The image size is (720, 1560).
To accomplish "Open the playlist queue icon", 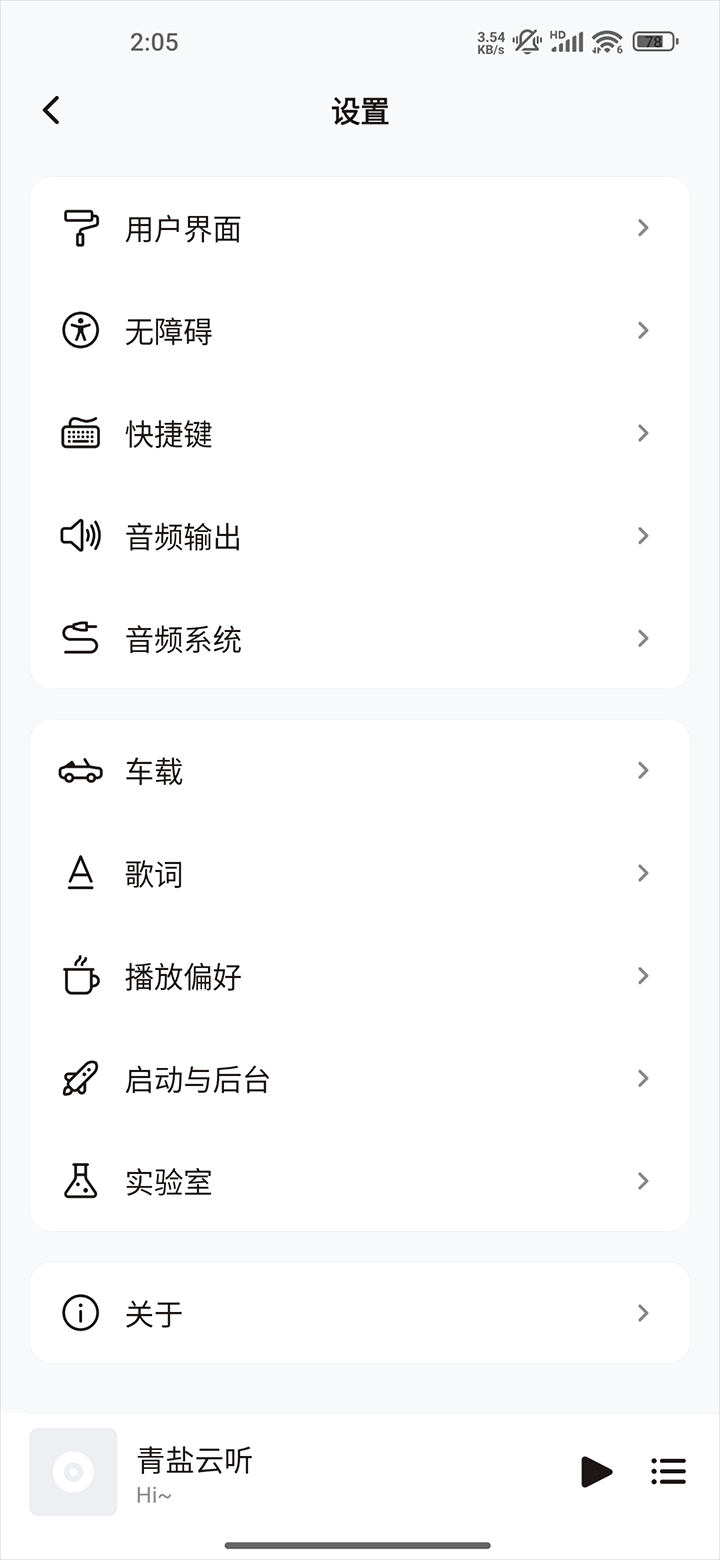I will tap(668, 1471).
